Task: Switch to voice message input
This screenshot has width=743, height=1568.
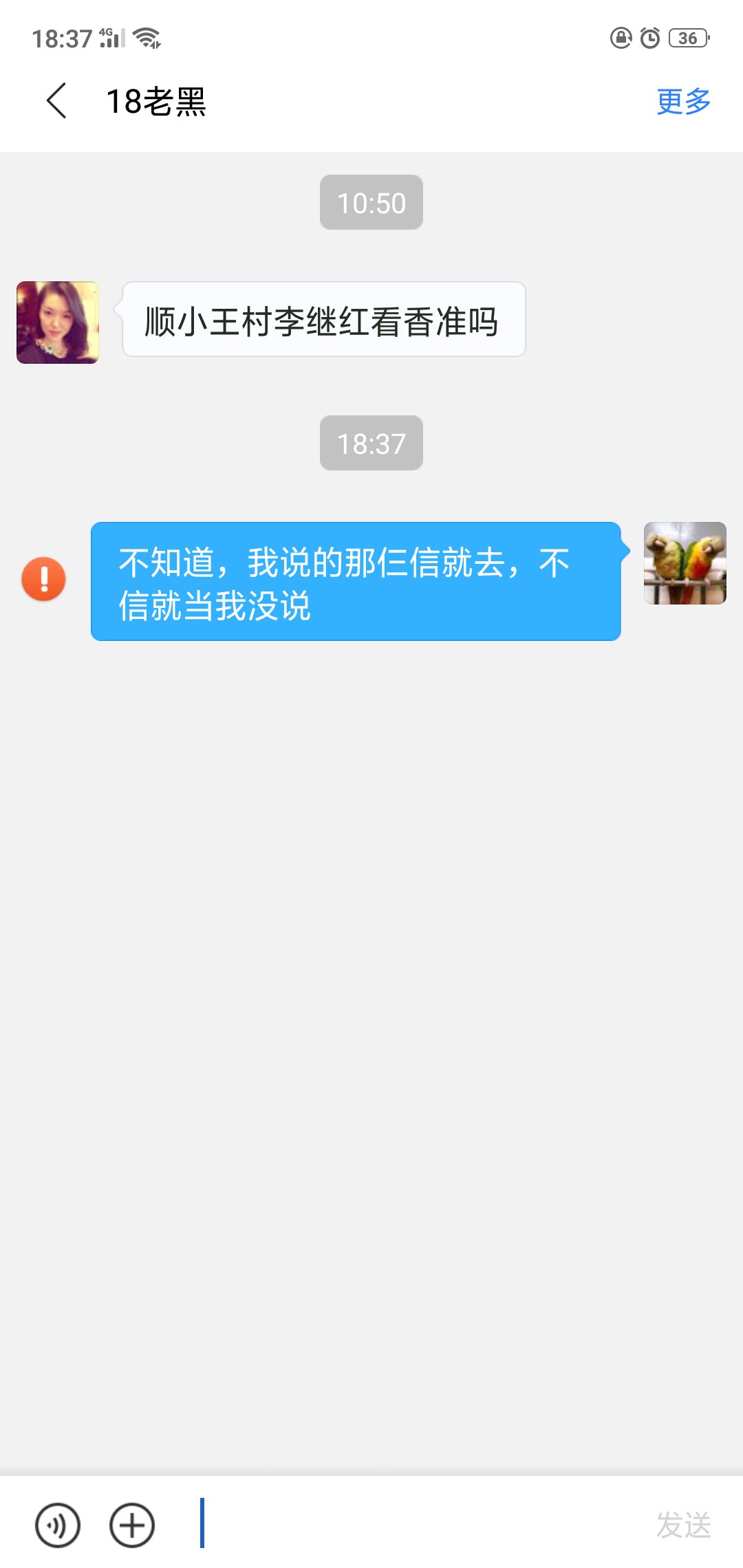Action: click(x=58, y=1525)
